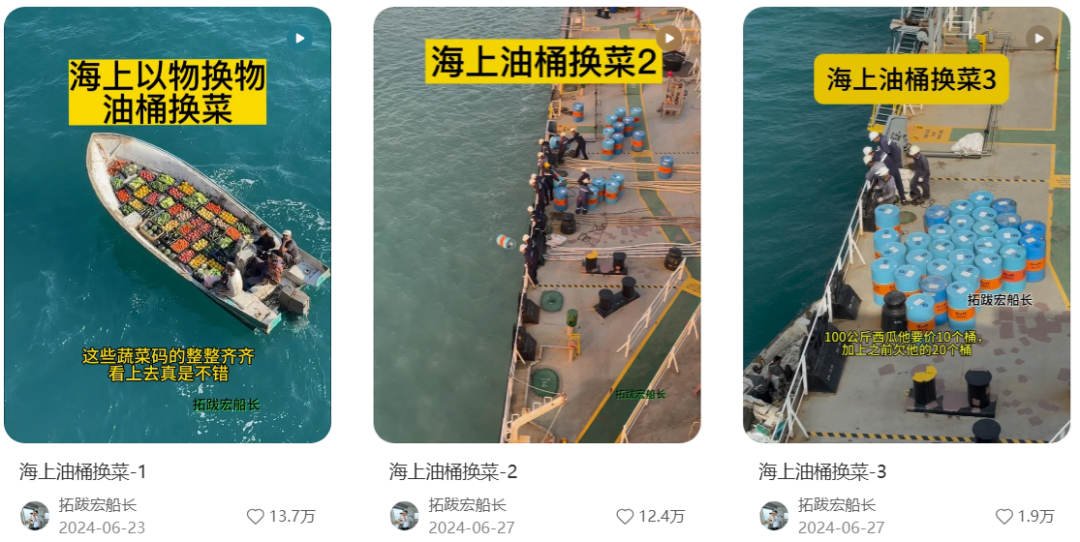The image size is (1080, 542).
Task: Like the 海上油桶换菜-2 video
Action: (625, 516)
